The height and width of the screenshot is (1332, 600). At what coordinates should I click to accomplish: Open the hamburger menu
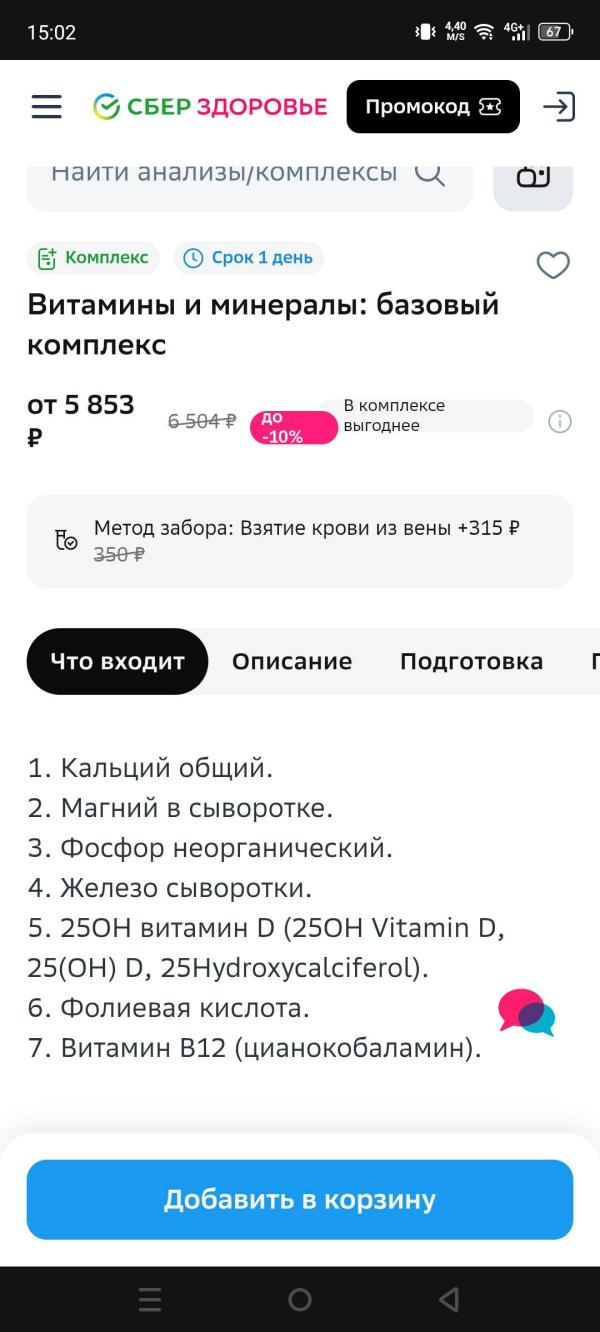46,107
